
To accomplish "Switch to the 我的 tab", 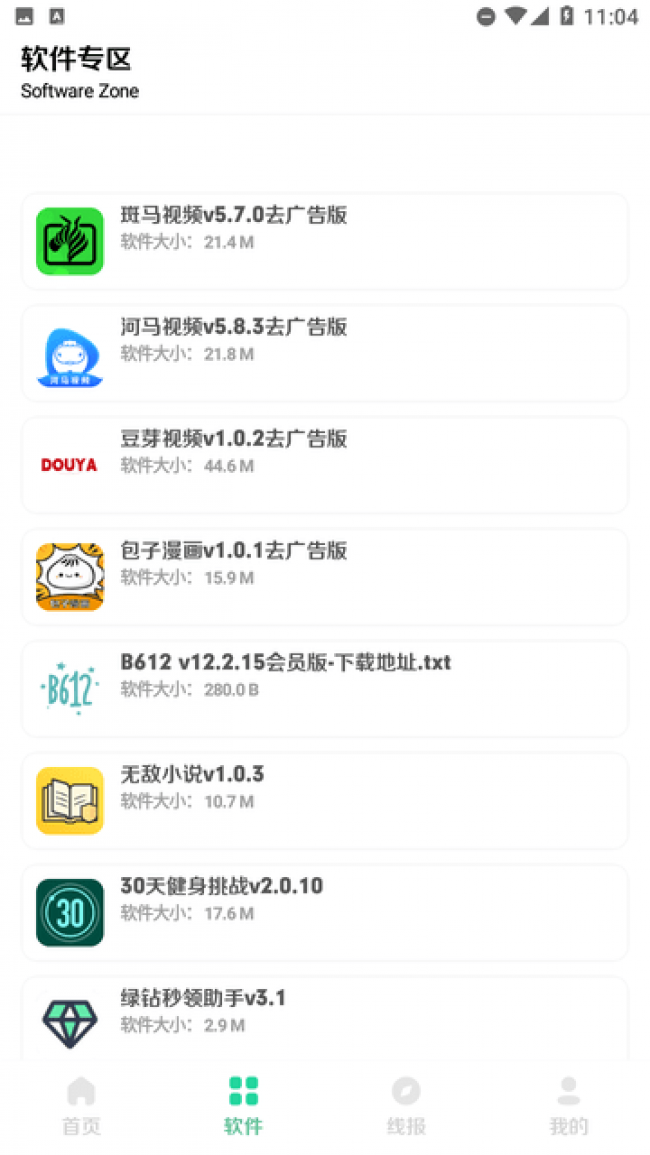I will (568, 1106).
